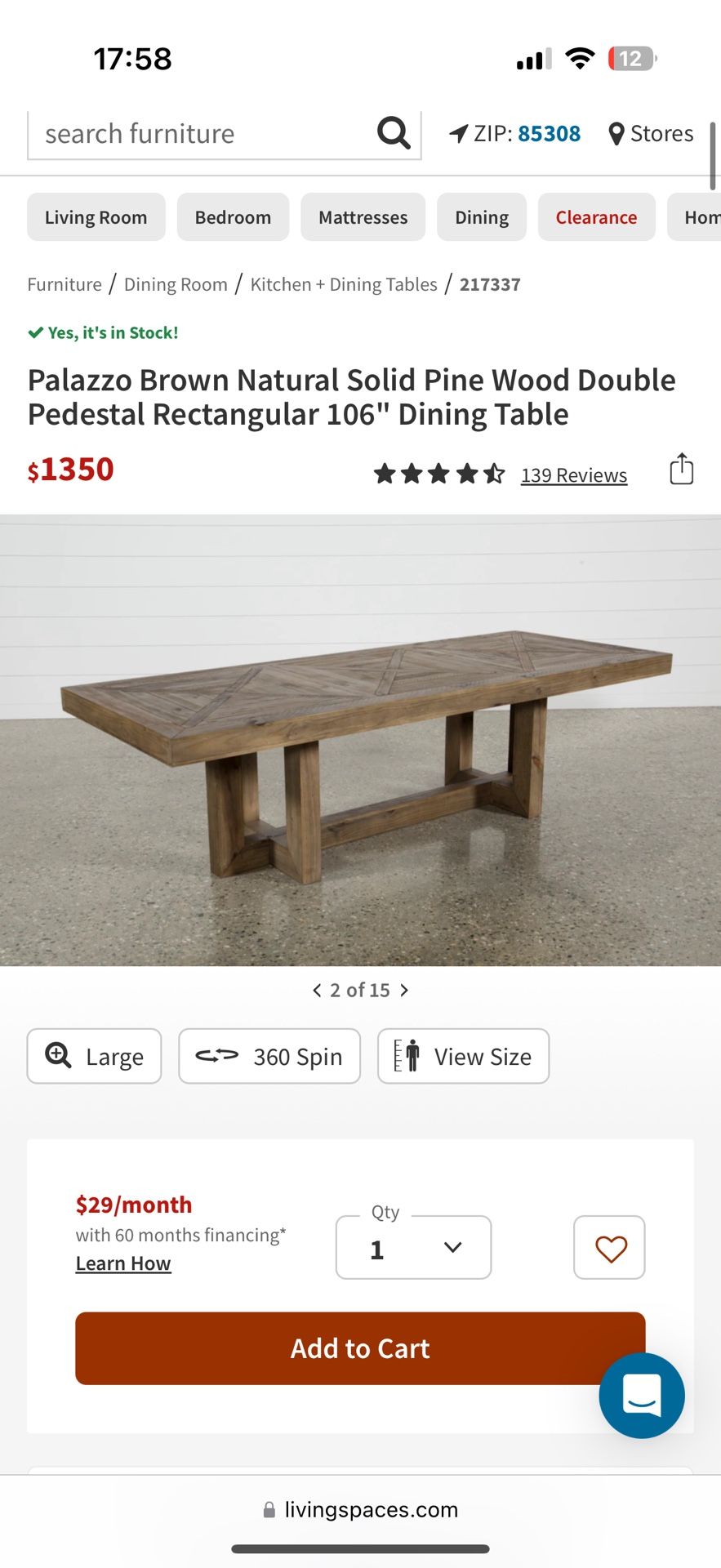721x1568 pixels.
Task: Select the Bedroom category chip
Action: [233, 217]
